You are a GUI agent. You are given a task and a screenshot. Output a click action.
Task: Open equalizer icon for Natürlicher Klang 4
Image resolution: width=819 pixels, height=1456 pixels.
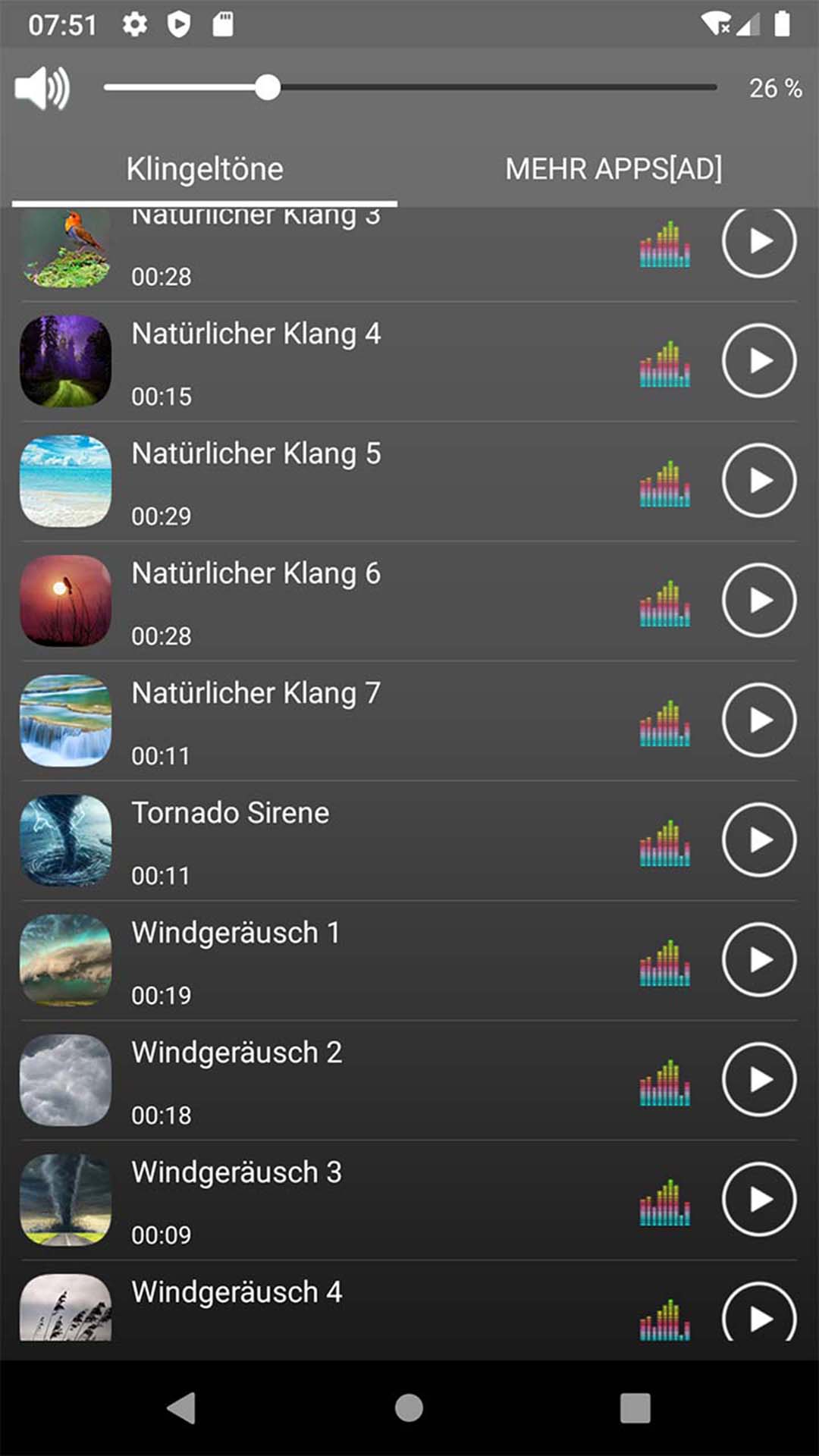tap(665, 365)
